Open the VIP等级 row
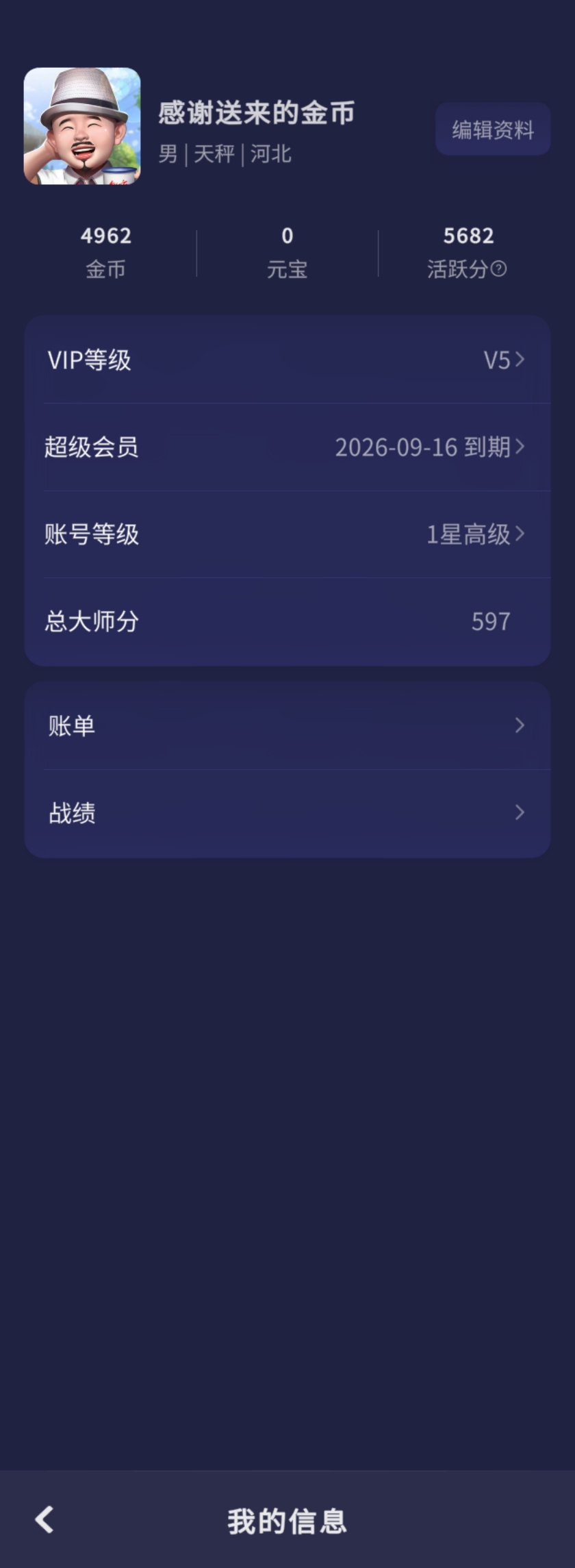This screenshot has height=1568, width=575. click(287, 360)
